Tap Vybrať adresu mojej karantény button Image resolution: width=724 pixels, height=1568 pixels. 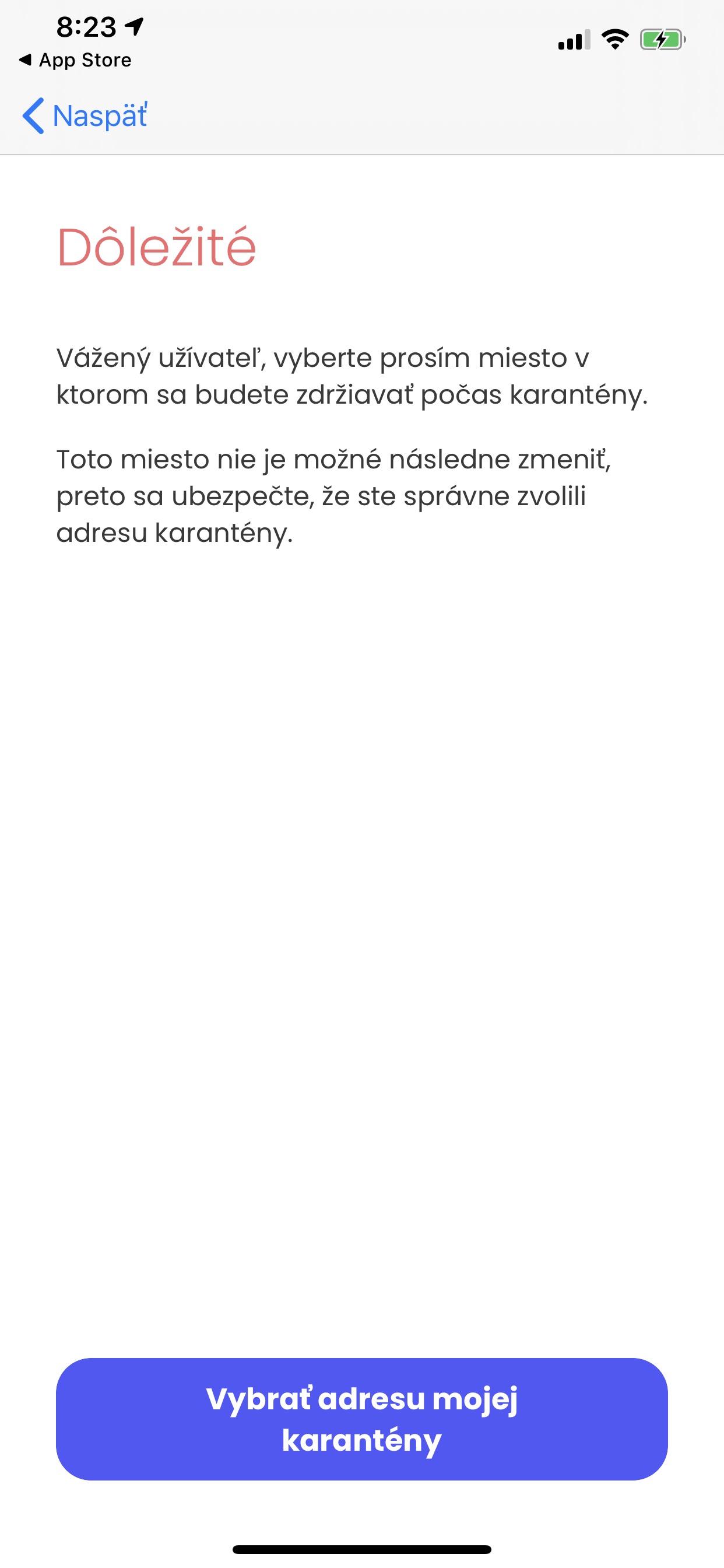(x=362, y=1419)
